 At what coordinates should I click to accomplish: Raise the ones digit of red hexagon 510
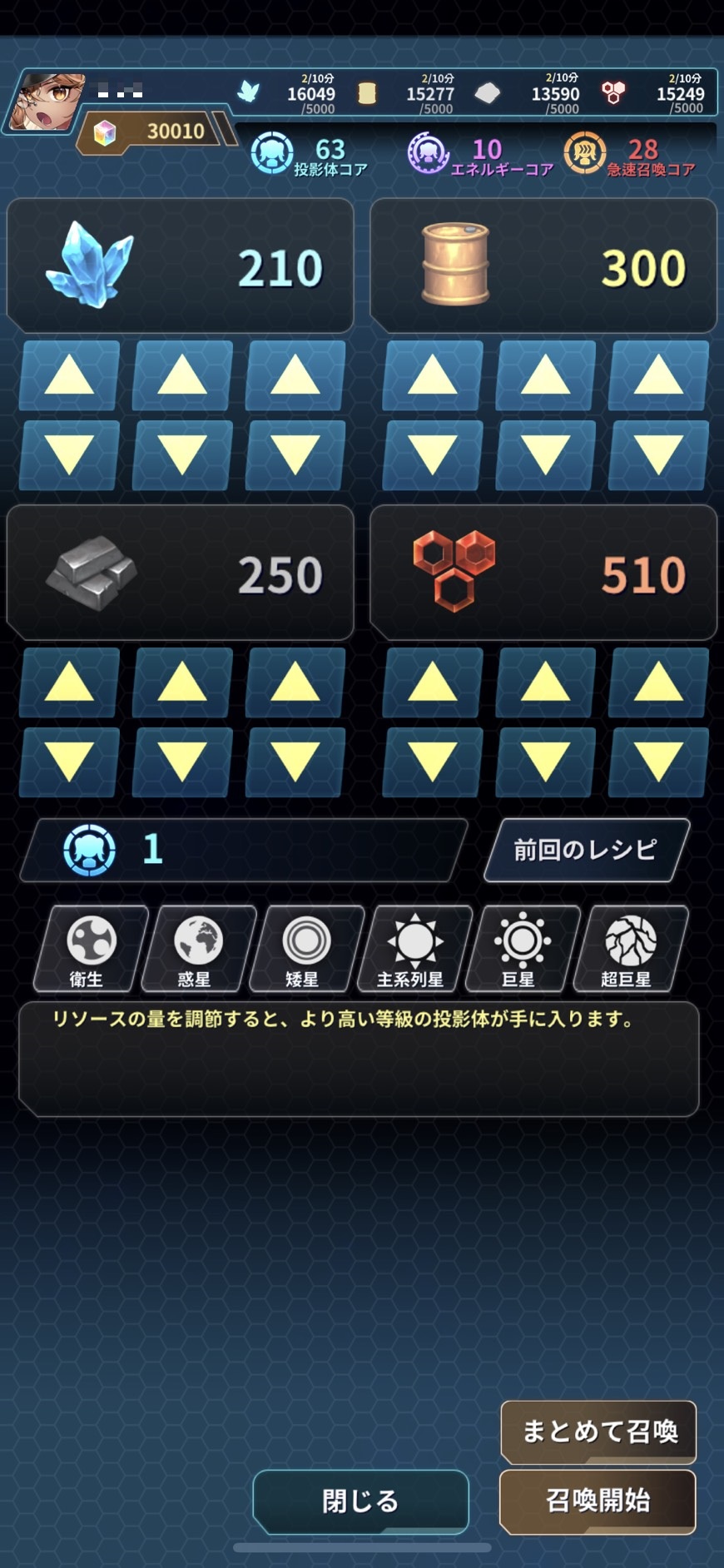tap(658, 683)
